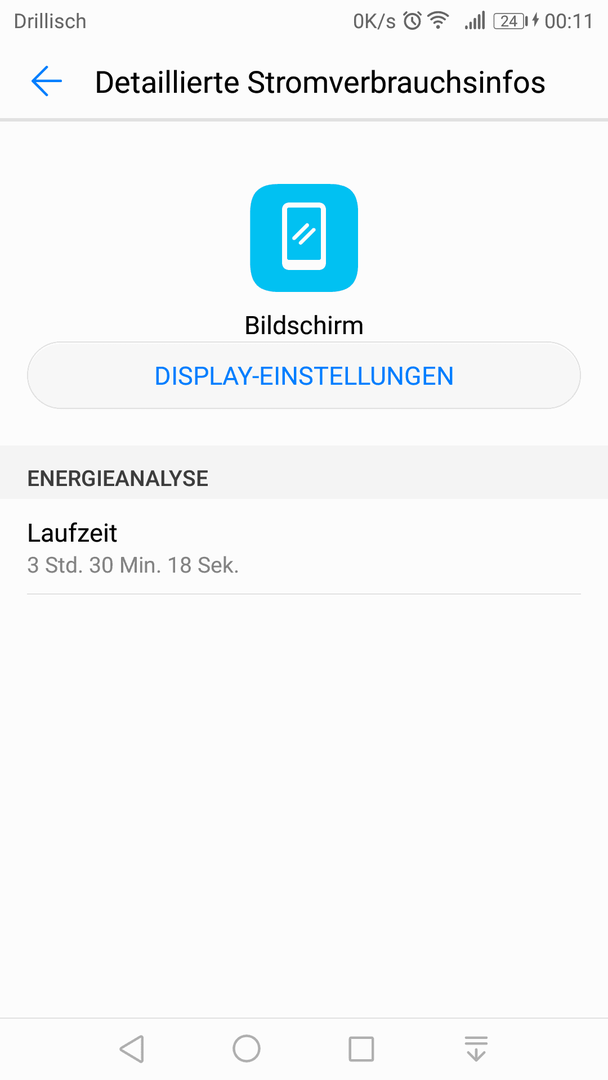Open DISPLAY-EINSTELLUNGEN
This screenshot has width=608, height=1080.
304,376
